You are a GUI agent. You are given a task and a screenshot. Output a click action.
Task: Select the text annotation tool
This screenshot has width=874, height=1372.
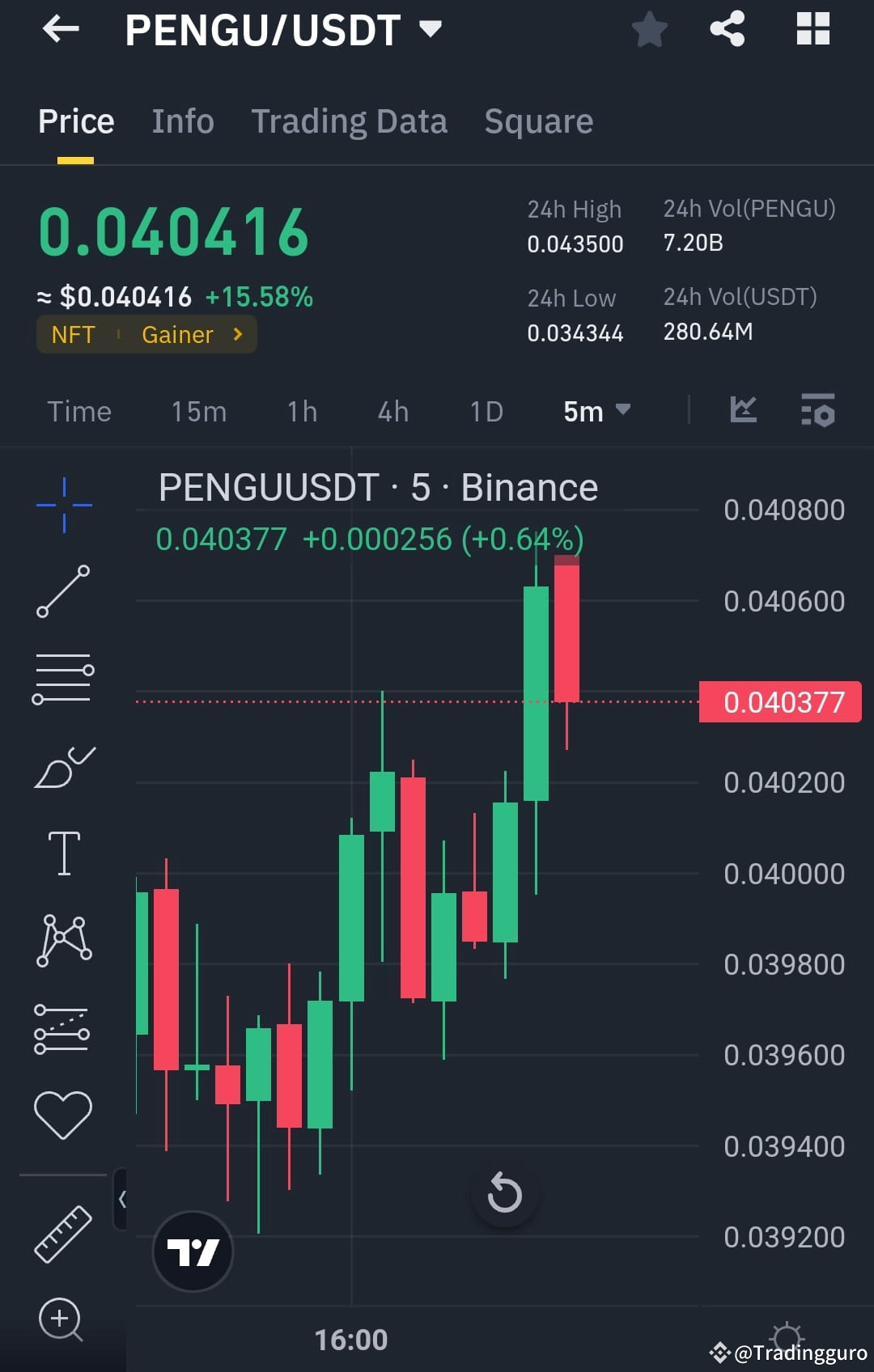[x=63, y=852]
